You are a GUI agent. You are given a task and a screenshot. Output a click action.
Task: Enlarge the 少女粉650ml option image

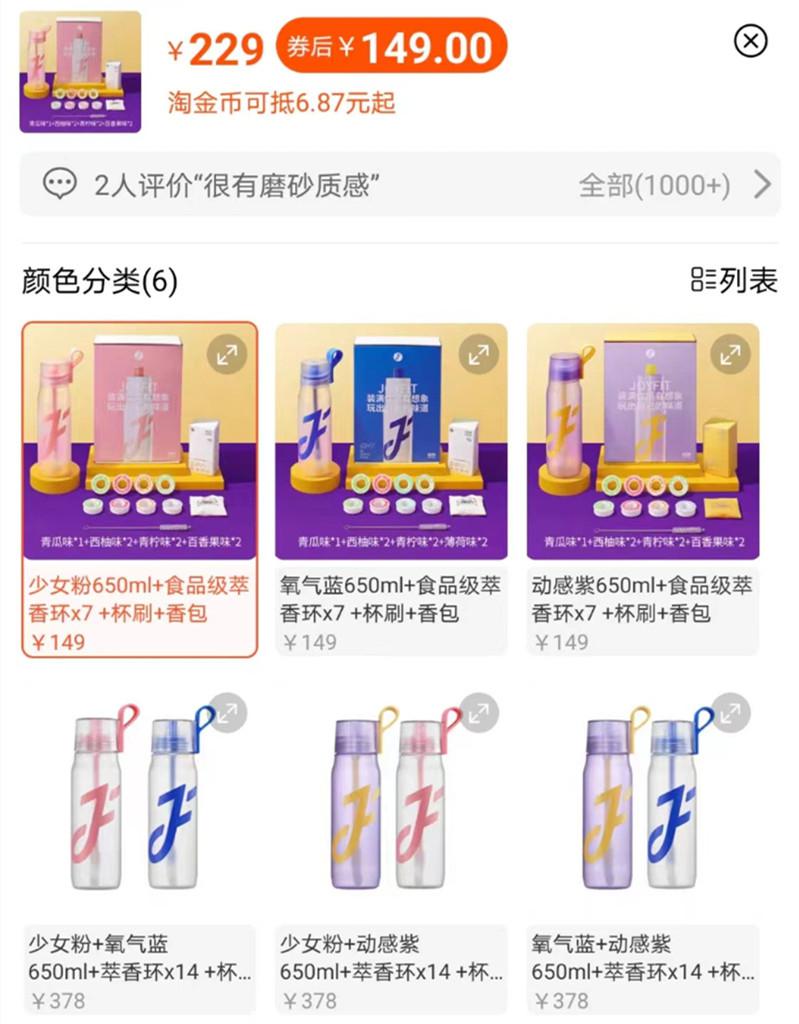coord(227,354)
